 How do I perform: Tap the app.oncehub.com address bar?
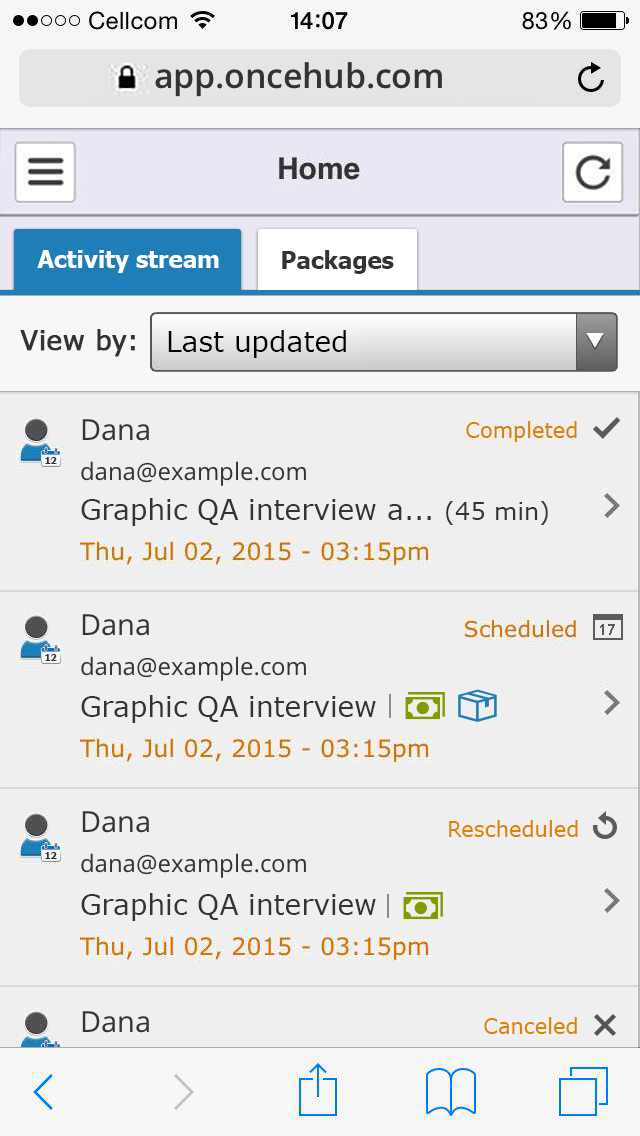298,77
